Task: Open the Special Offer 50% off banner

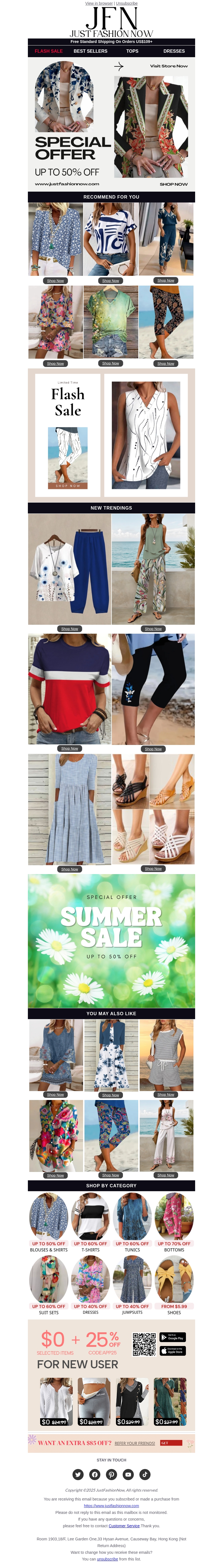Action: click(x=111, y=124)
